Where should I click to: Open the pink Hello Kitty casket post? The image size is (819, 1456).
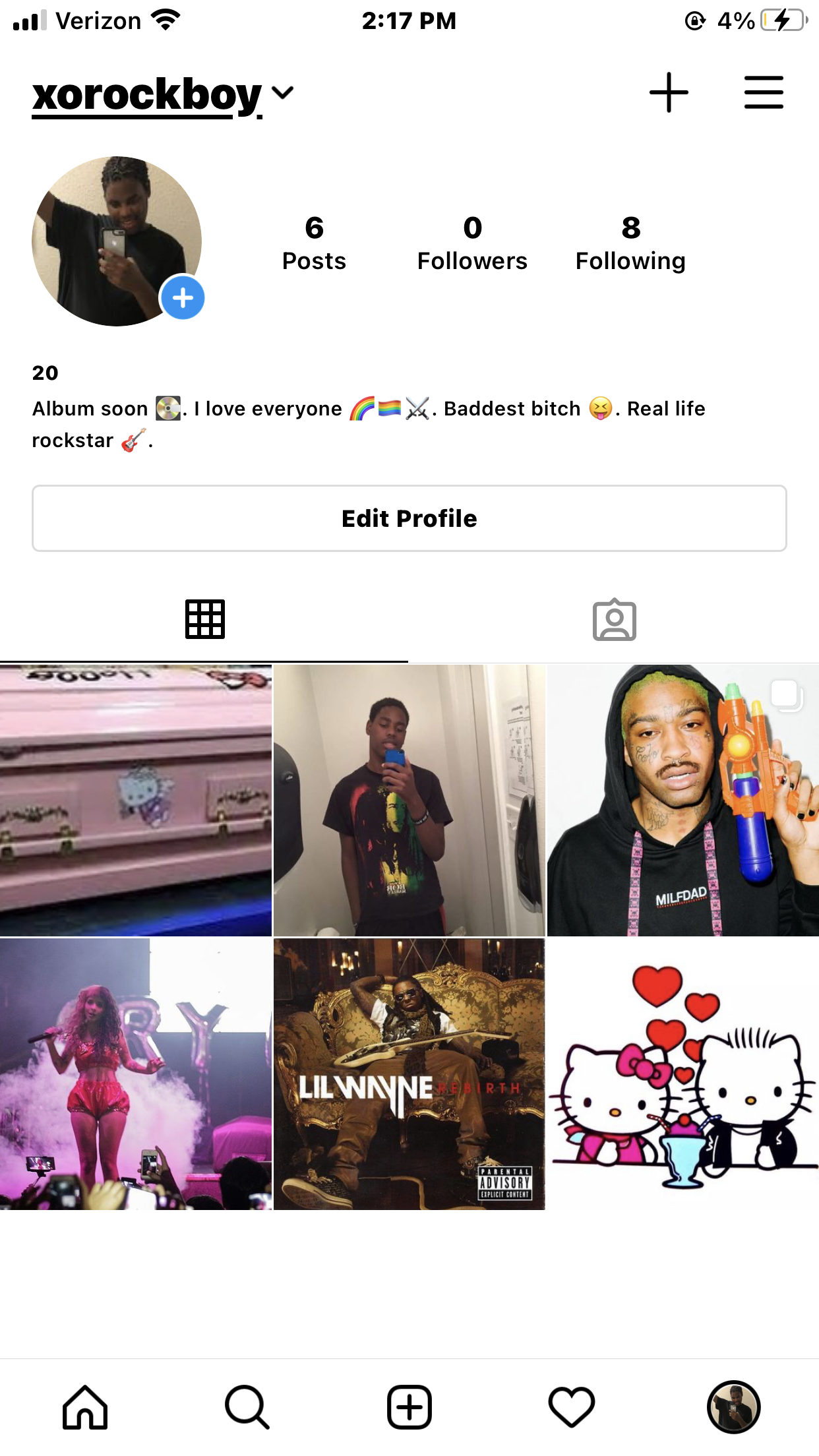coord(136,801)
